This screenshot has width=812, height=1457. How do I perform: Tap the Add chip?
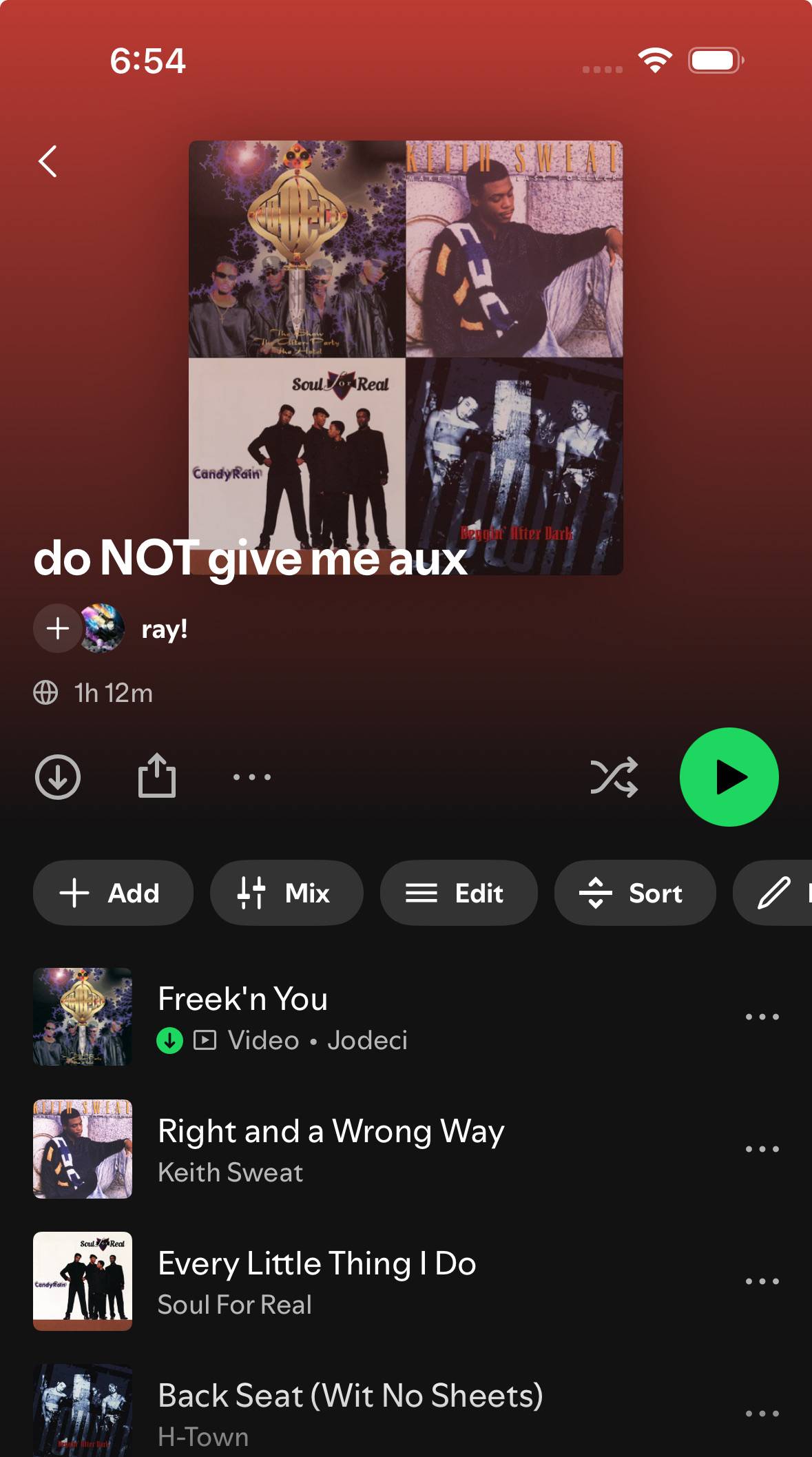point(113,893)
